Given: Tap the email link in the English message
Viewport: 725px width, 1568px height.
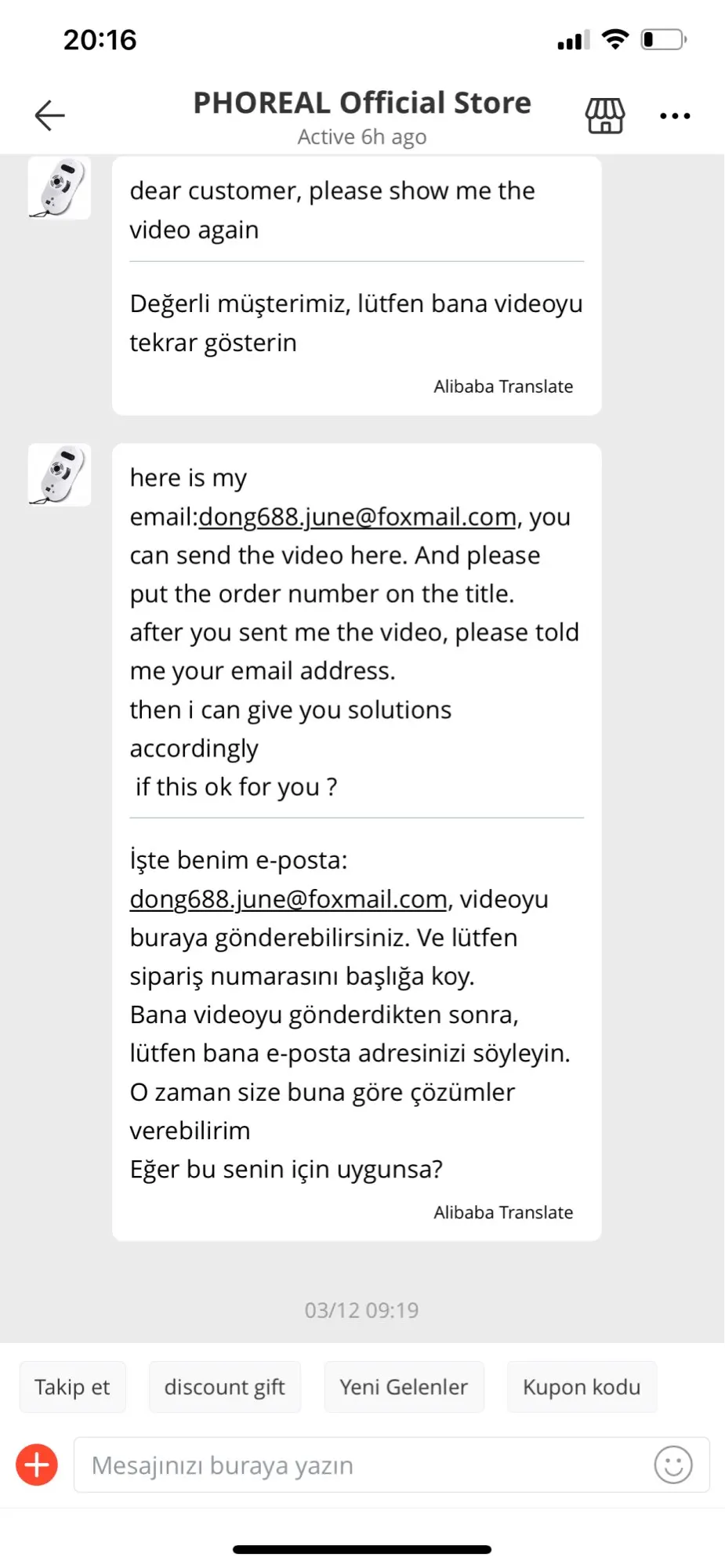Looking at the screenshot, I should (x=357, y=517).
